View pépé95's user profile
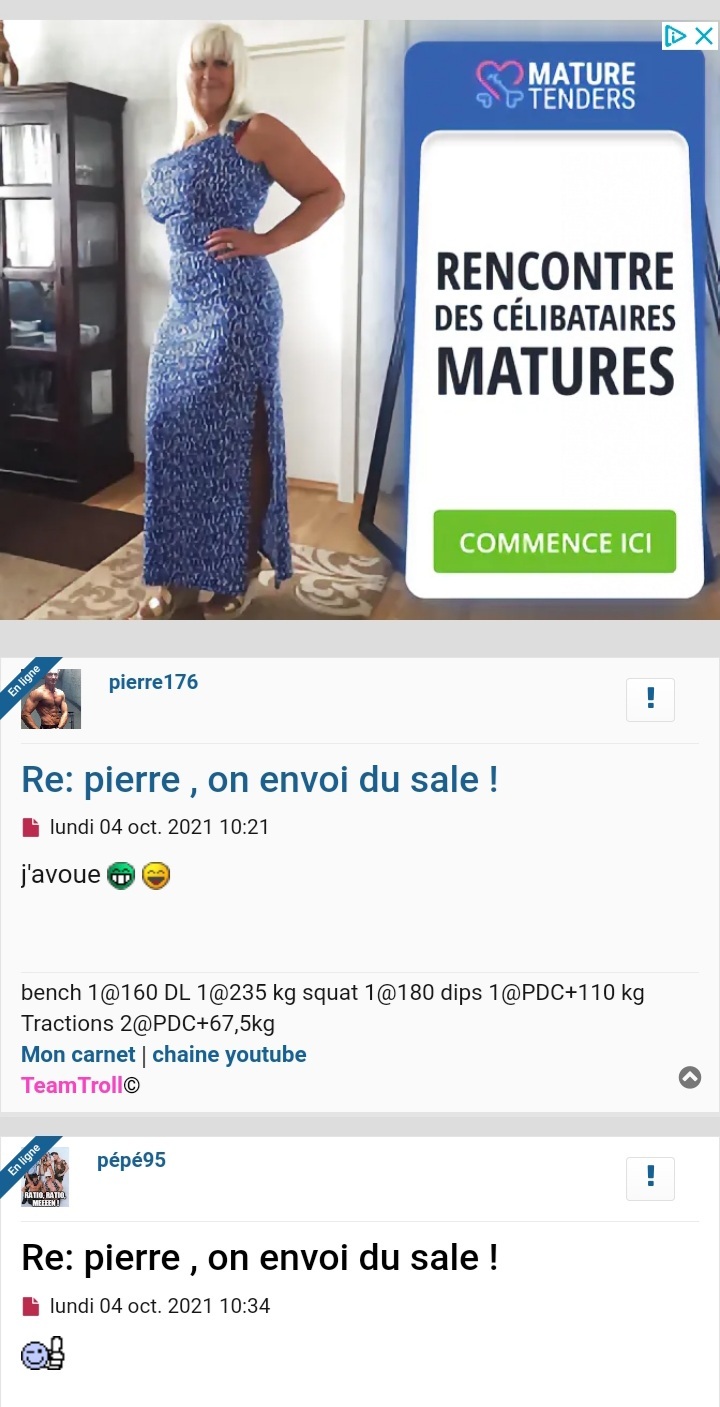The height and width of the screenshot is (1407, 720). 131,1160
